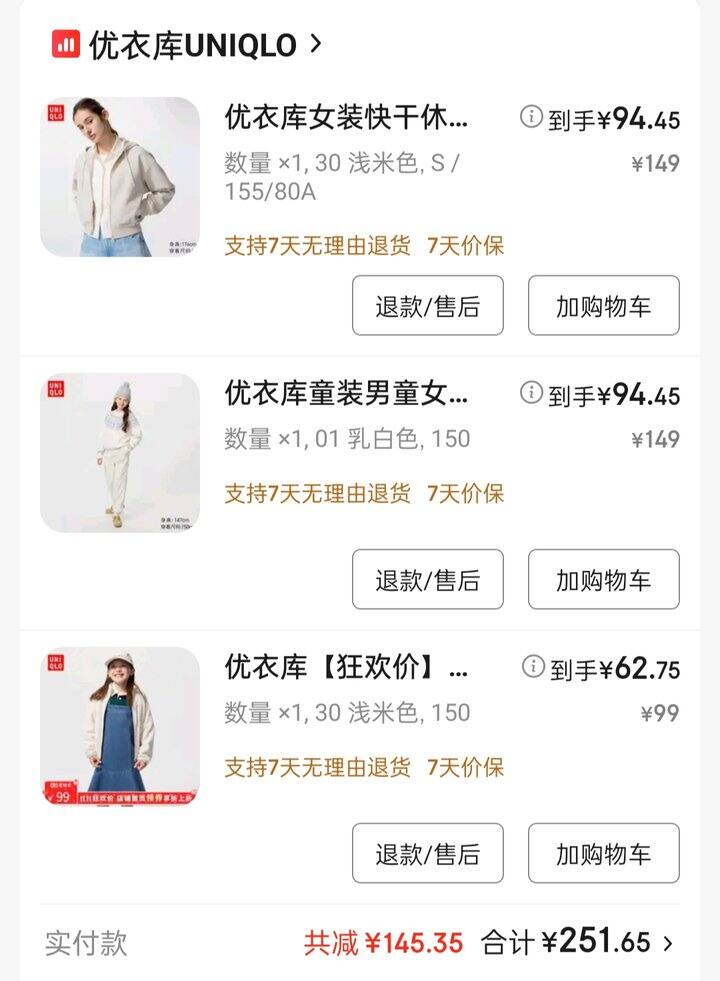Select 退款/售后 for the 【狂欢价】 item

[x=428, y=854]
